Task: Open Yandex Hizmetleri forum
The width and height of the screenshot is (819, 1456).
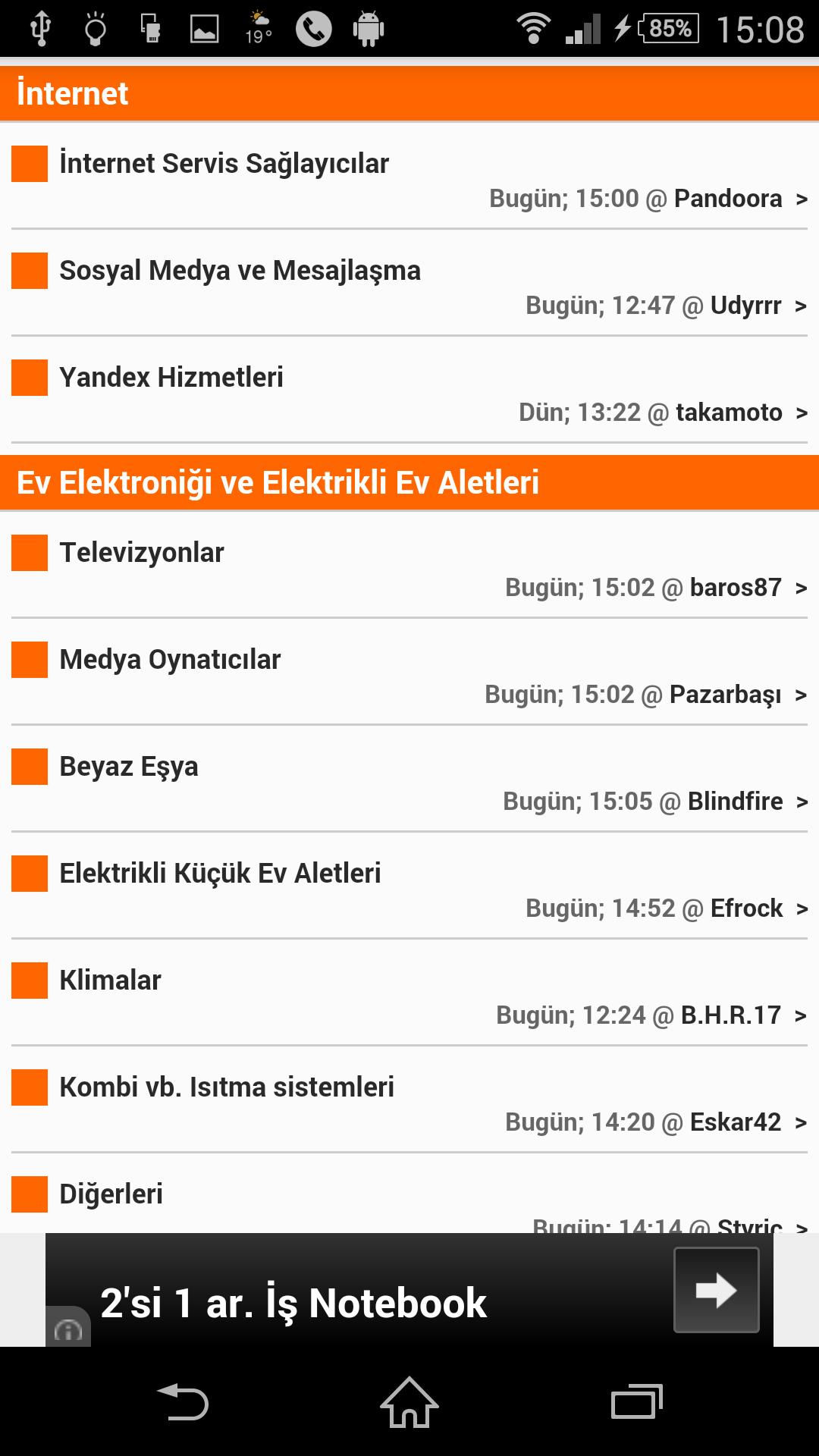Action: (171, 378)
